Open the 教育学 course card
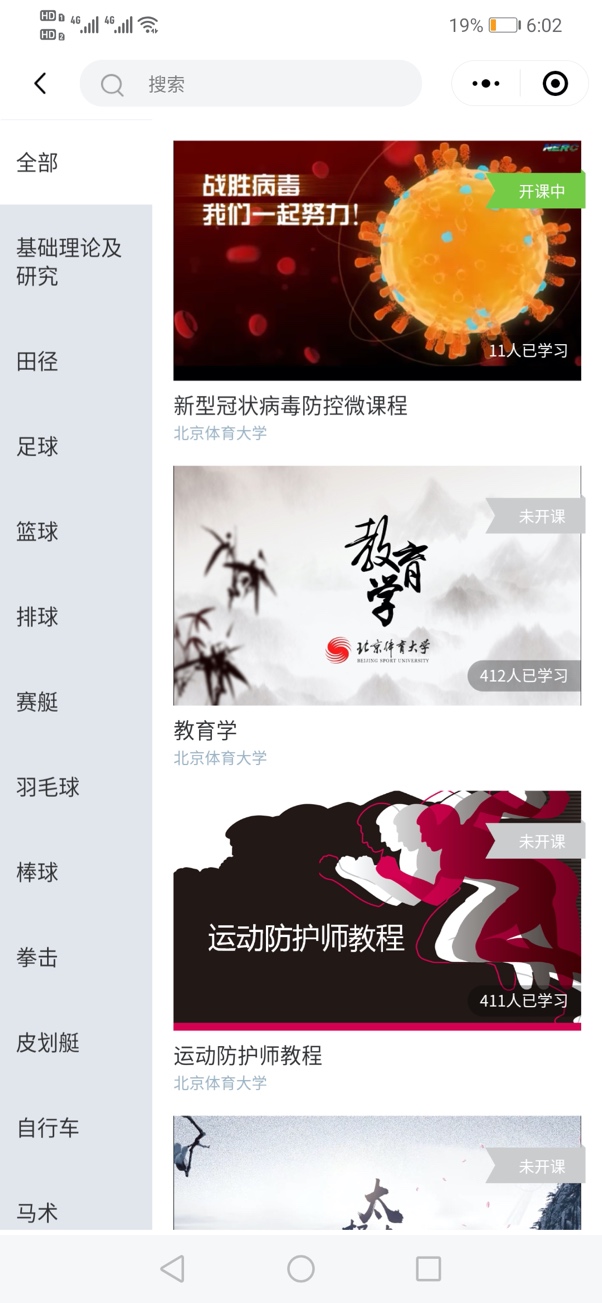 pos(377,586)
